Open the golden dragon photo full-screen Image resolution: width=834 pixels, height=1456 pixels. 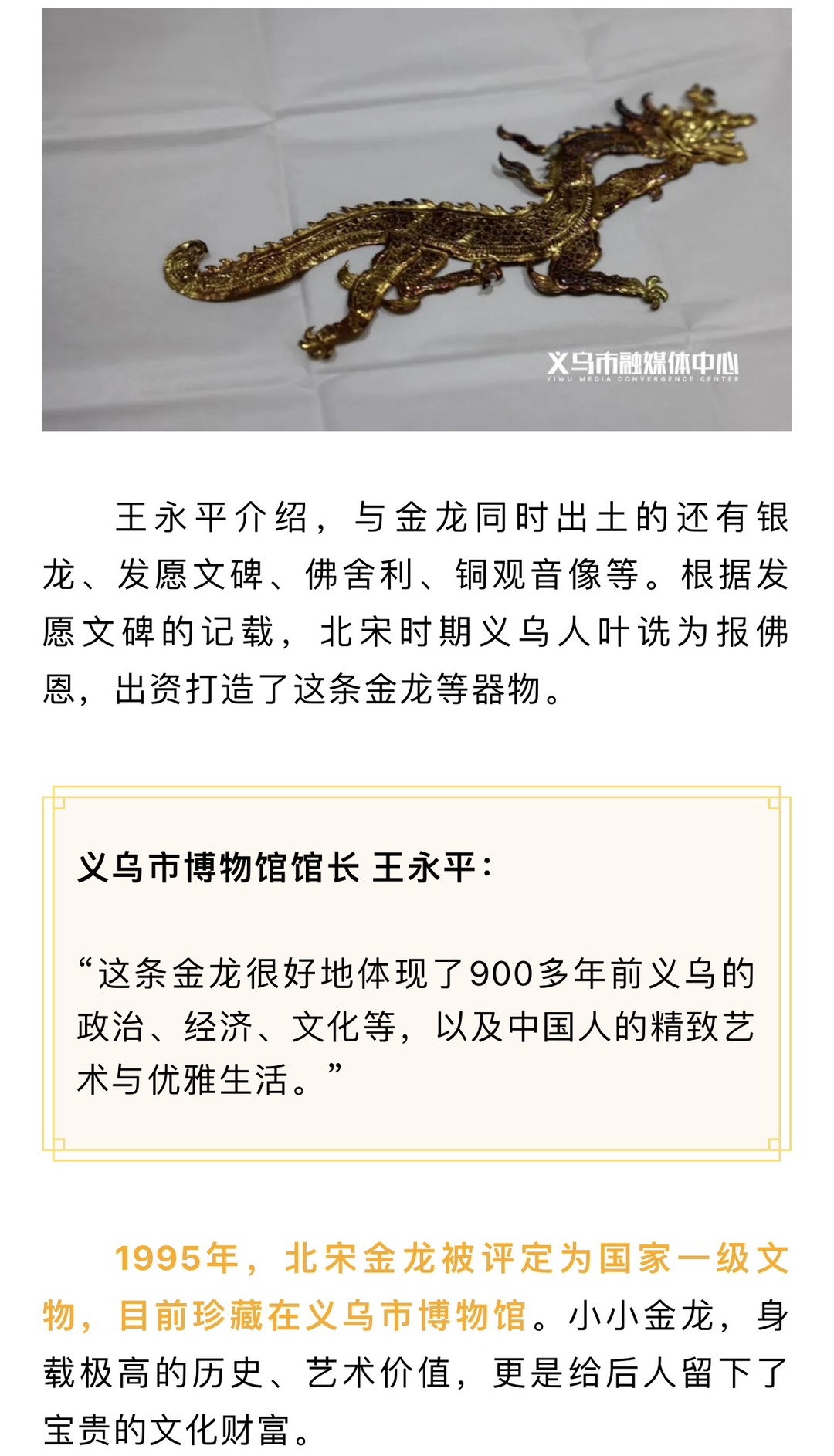point(416,220)
